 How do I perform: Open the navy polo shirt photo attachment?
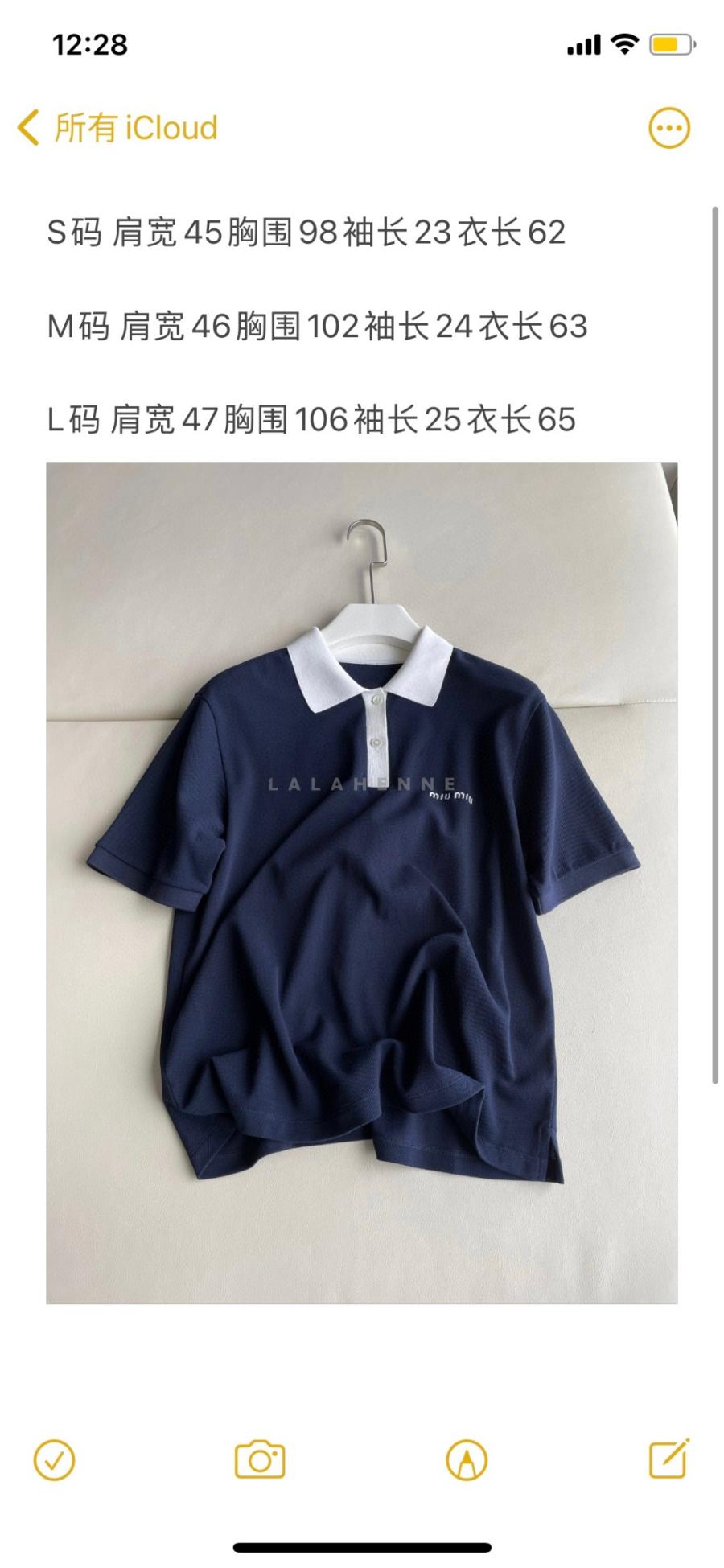point(361,882)
